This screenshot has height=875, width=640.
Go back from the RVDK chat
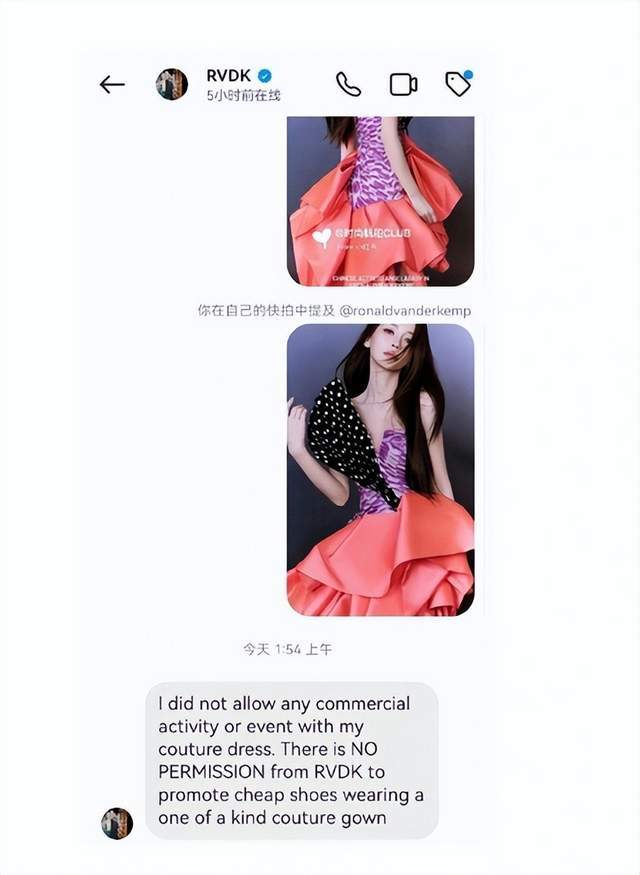[x=112, y=85]
